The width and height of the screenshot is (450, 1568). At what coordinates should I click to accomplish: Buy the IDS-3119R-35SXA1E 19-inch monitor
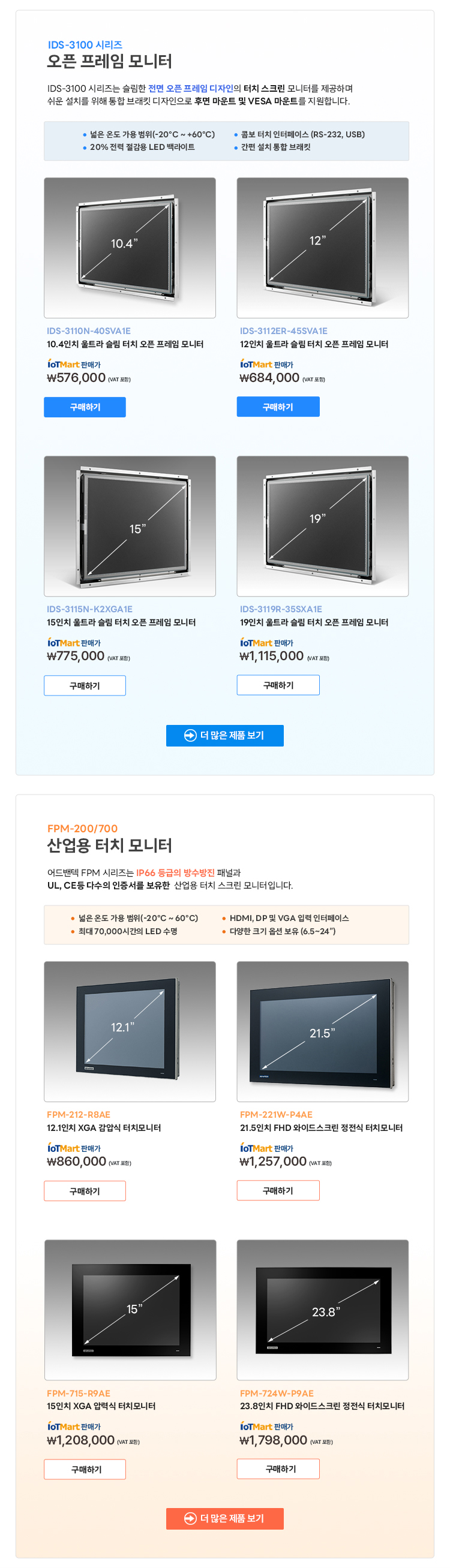coord(278,685)
